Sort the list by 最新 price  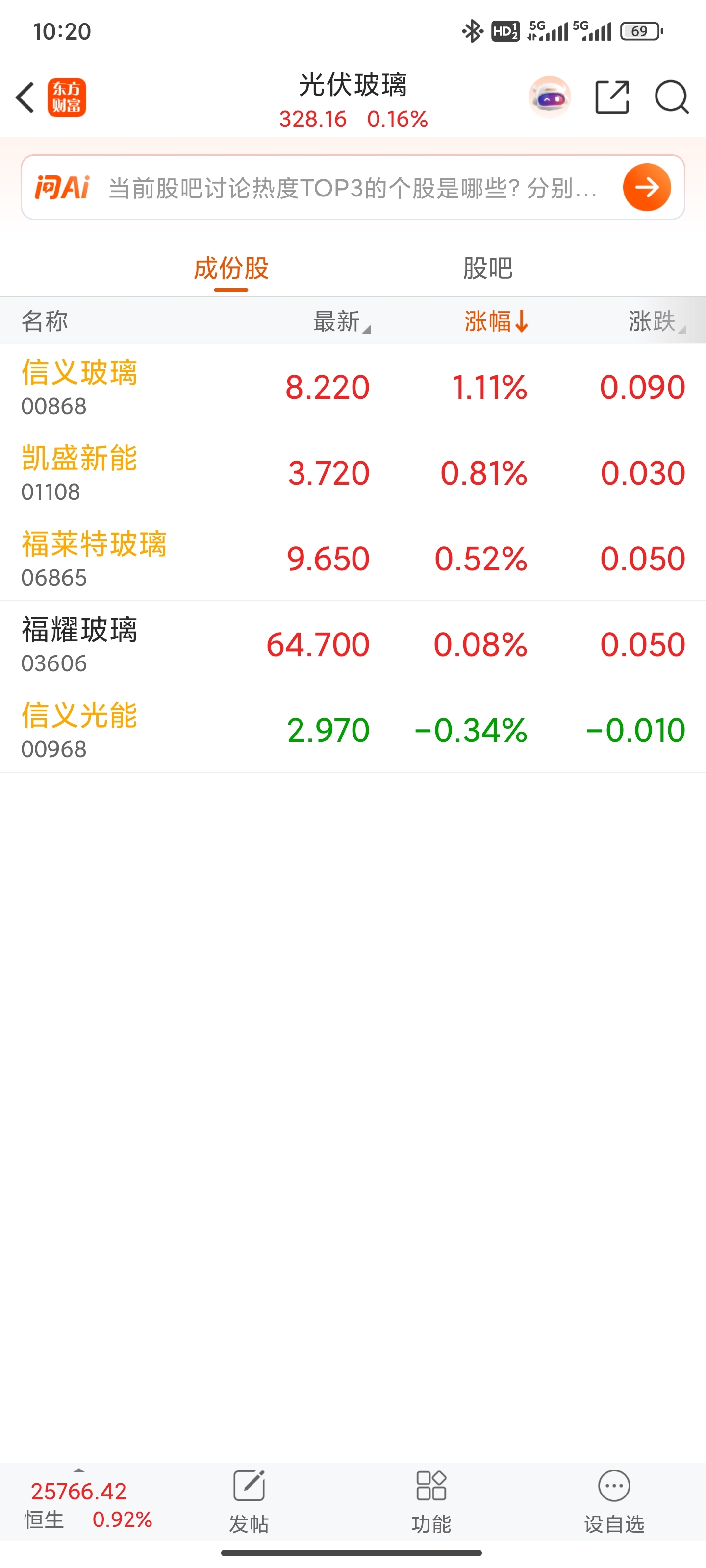[x=340, y=321]
